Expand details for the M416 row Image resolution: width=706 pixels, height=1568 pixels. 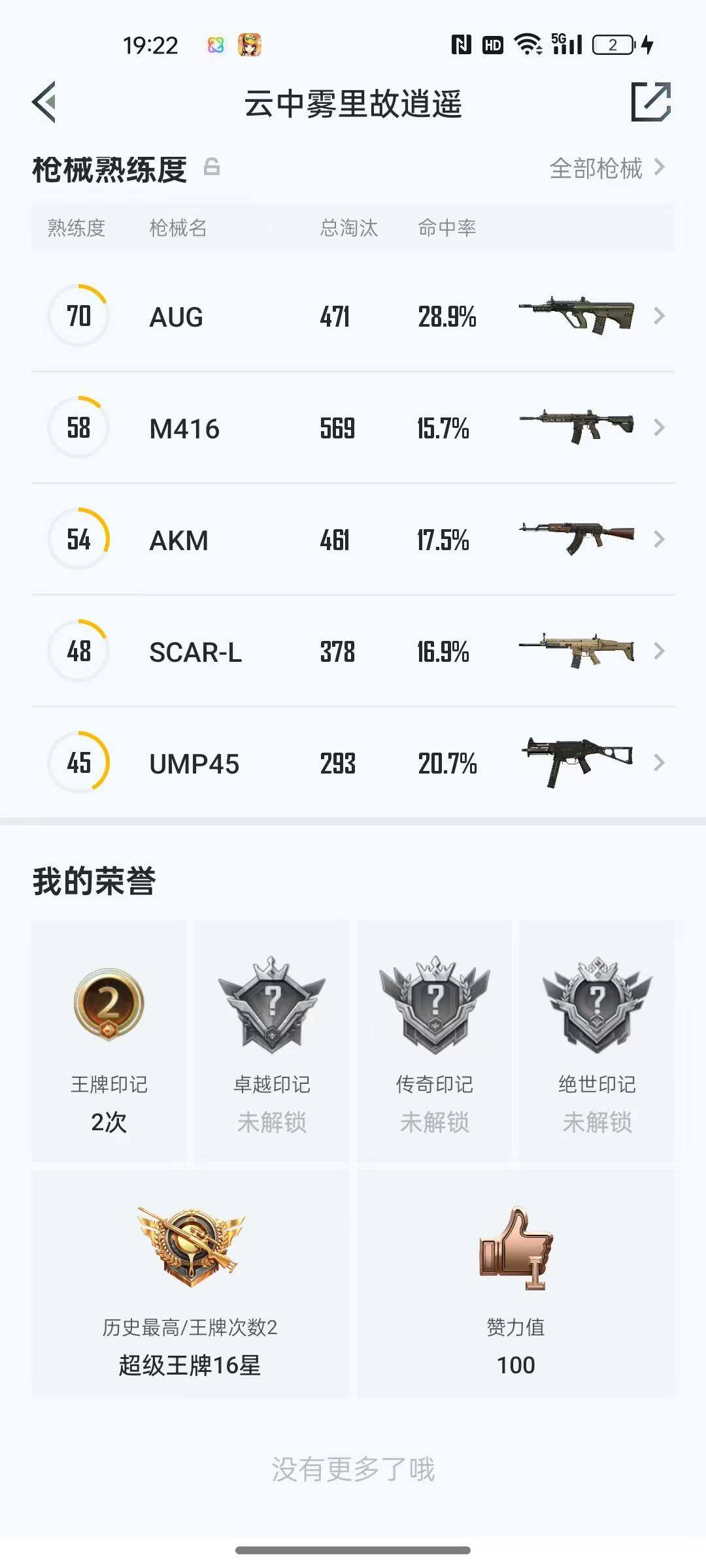click(659, 428)
